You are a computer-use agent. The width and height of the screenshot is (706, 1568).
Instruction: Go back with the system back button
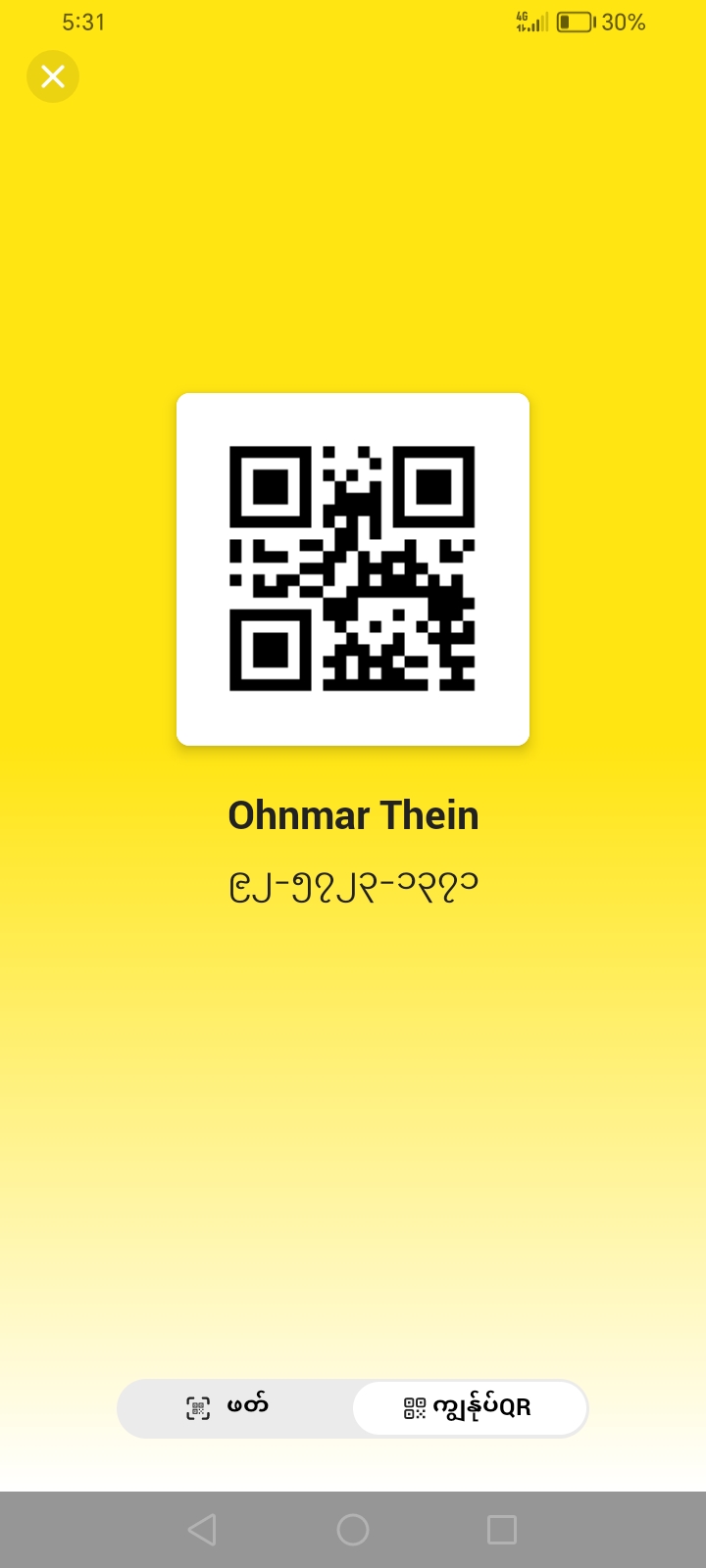click(202, 1529)
